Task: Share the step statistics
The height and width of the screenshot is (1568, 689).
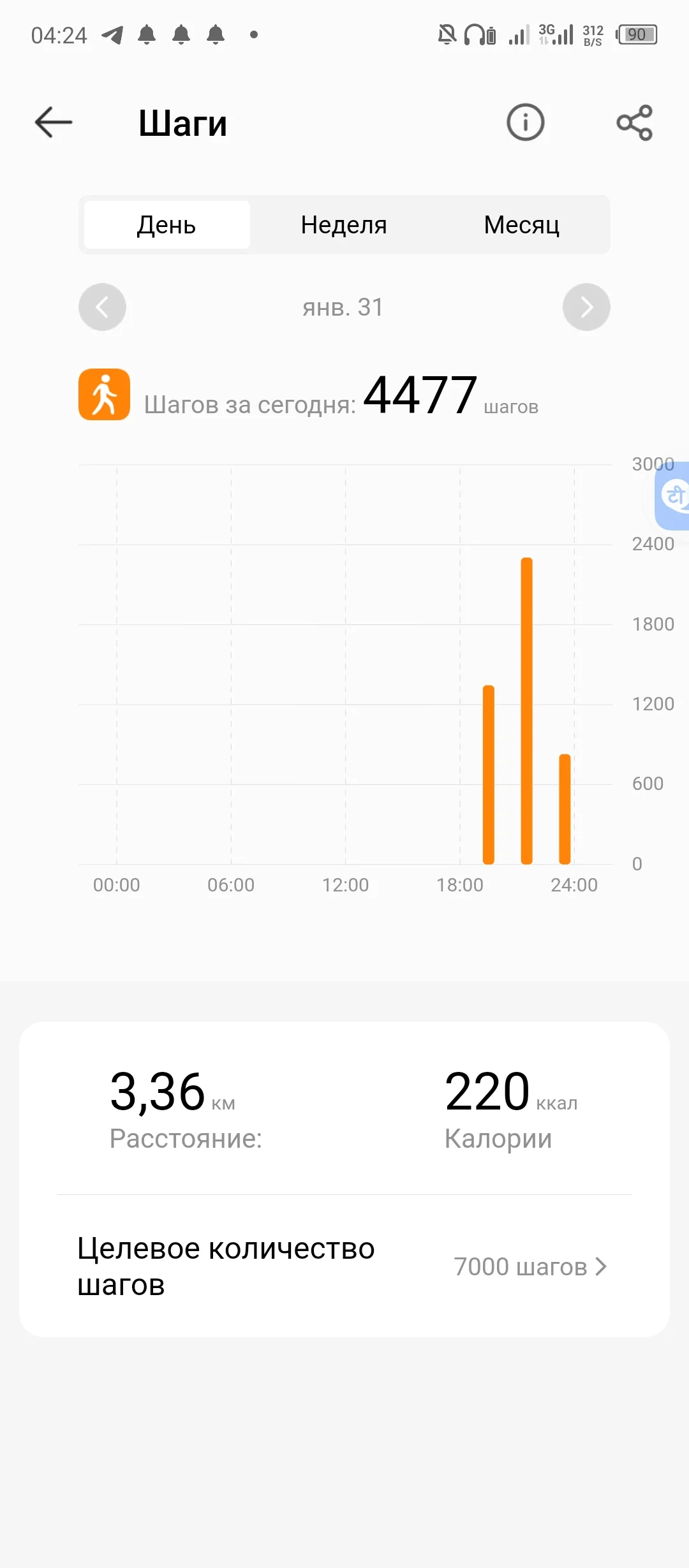Action: pyautogui.click(x=634, y=122)
